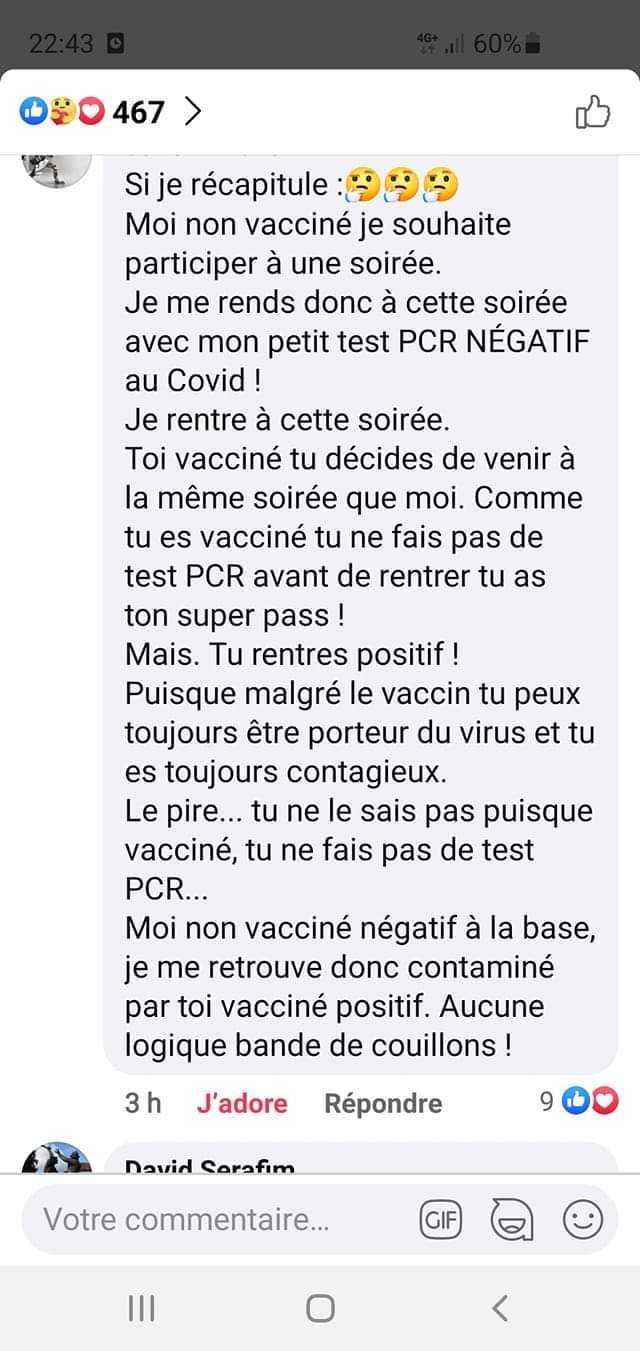Viewport: 640px width, 1351px height.
Task: Reply to the comment via Répondre
Action: click(x=383, y=1103)
